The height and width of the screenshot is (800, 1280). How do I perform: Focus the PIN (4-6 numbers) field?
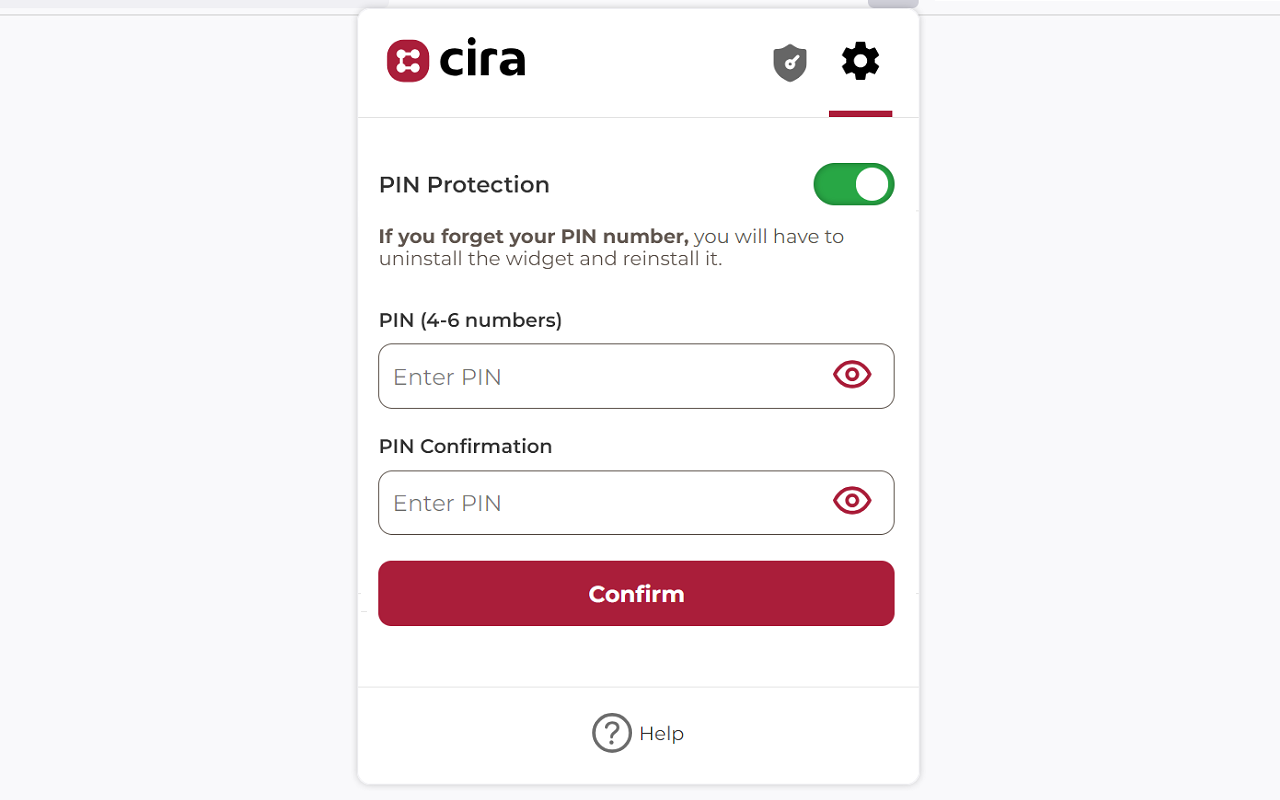pyautogui.click(x=636, y=376)
